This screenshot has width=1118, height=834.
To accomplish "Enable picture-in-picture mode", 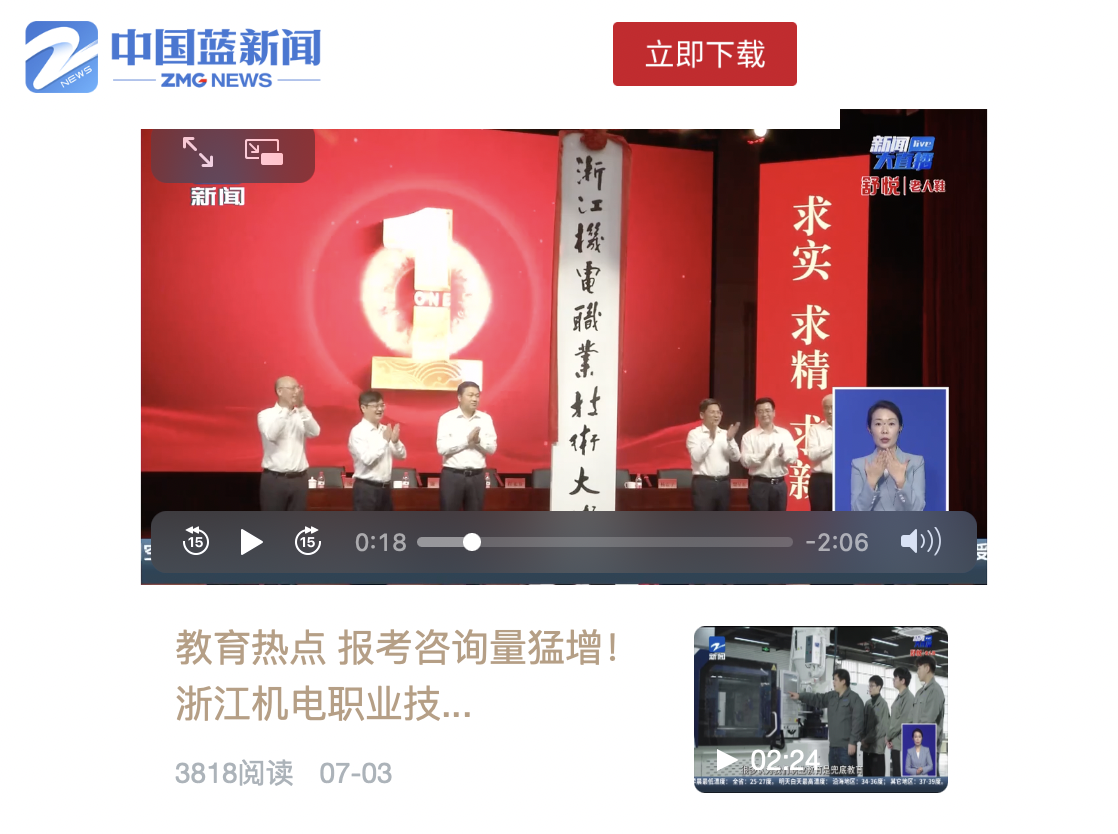I will (x=264, y=152).
